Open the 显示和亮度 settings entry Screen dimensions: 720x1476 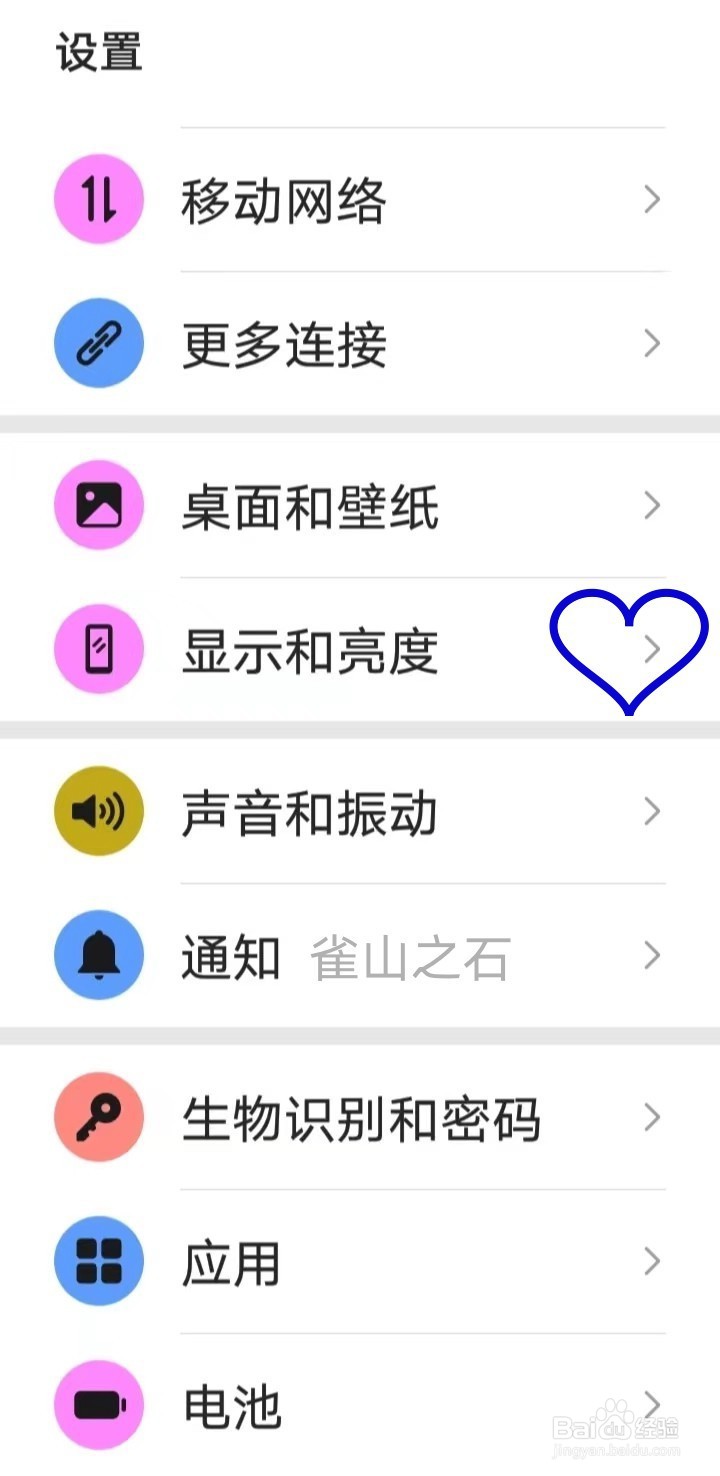pyautogui.click(x=310, y=649)
